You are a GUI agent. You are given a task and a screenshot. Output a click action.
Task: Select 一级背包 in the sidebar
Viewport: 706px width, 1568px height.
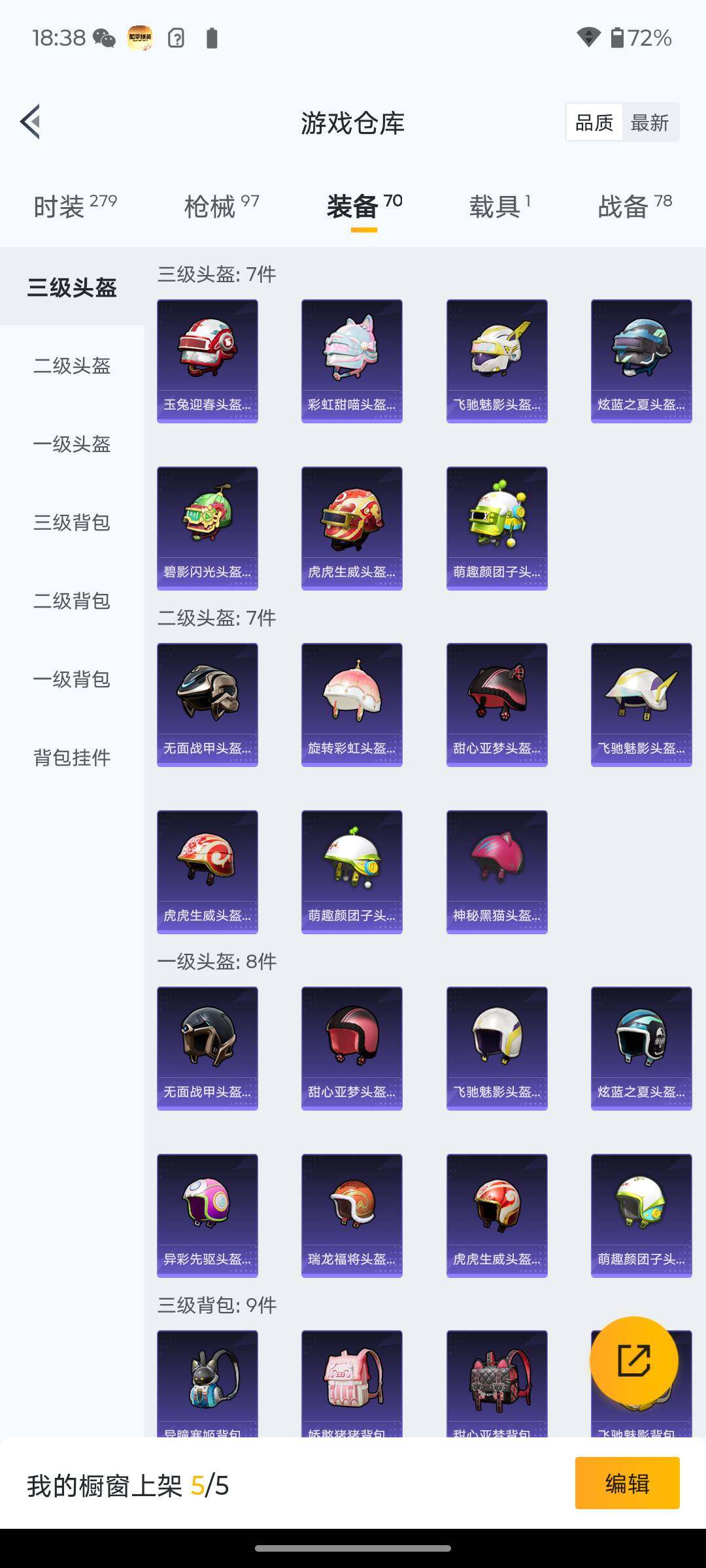72,679
